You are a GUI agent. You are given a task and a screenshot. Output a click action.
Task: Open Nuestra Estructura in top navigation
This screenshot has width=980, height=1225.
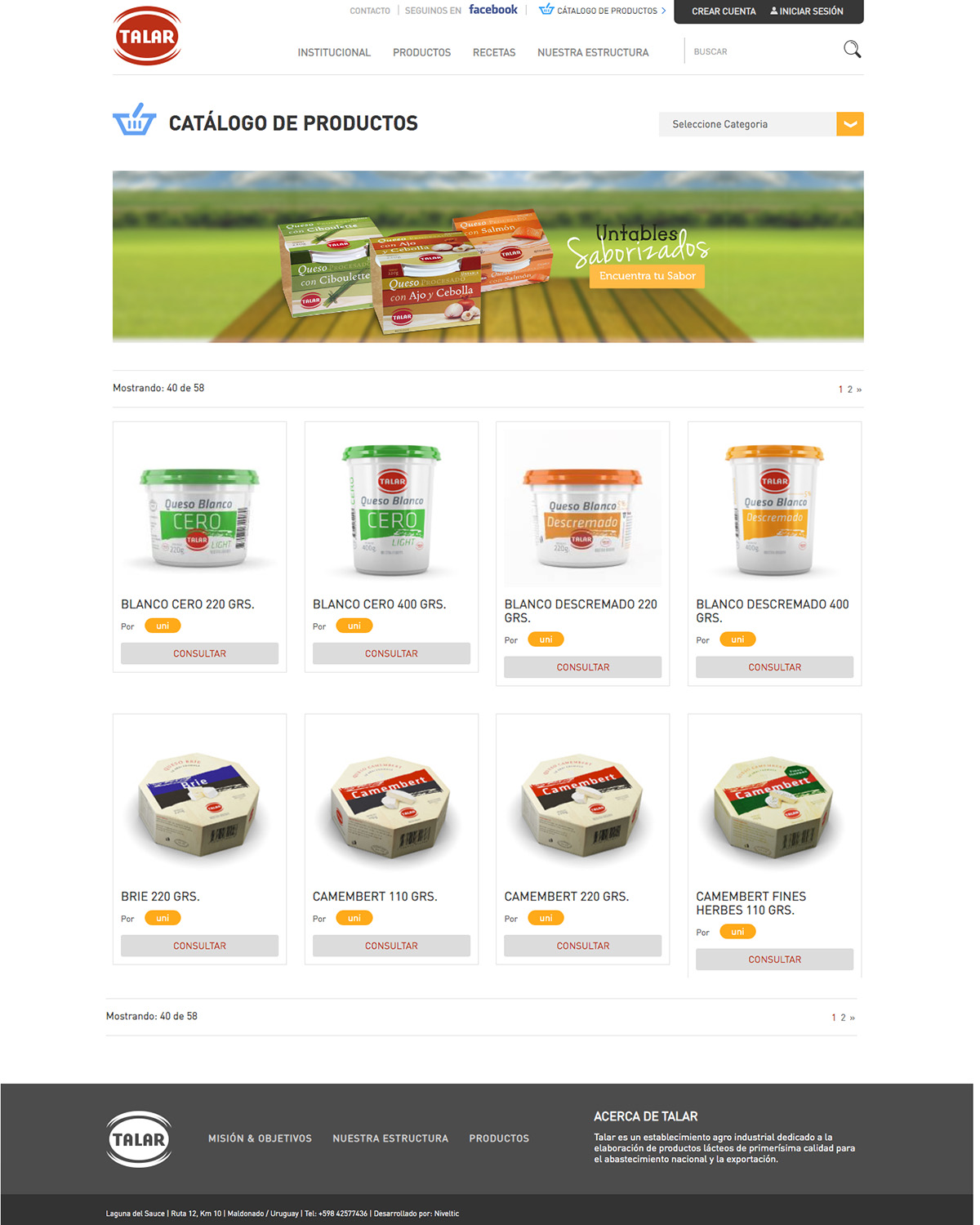(592, 52)
